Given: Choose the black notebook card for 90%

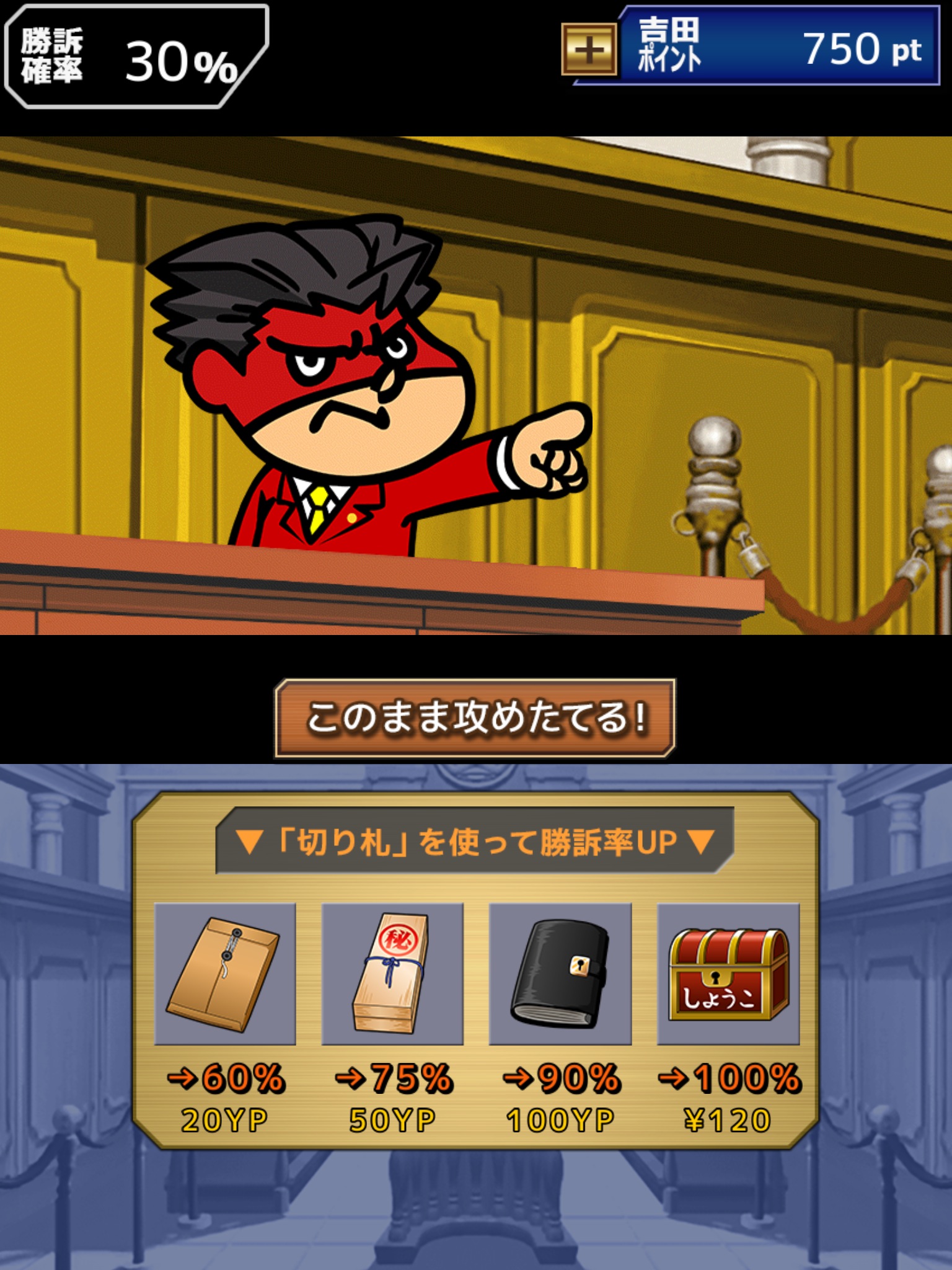Looking at the screenshot, I should coord(560,974).
